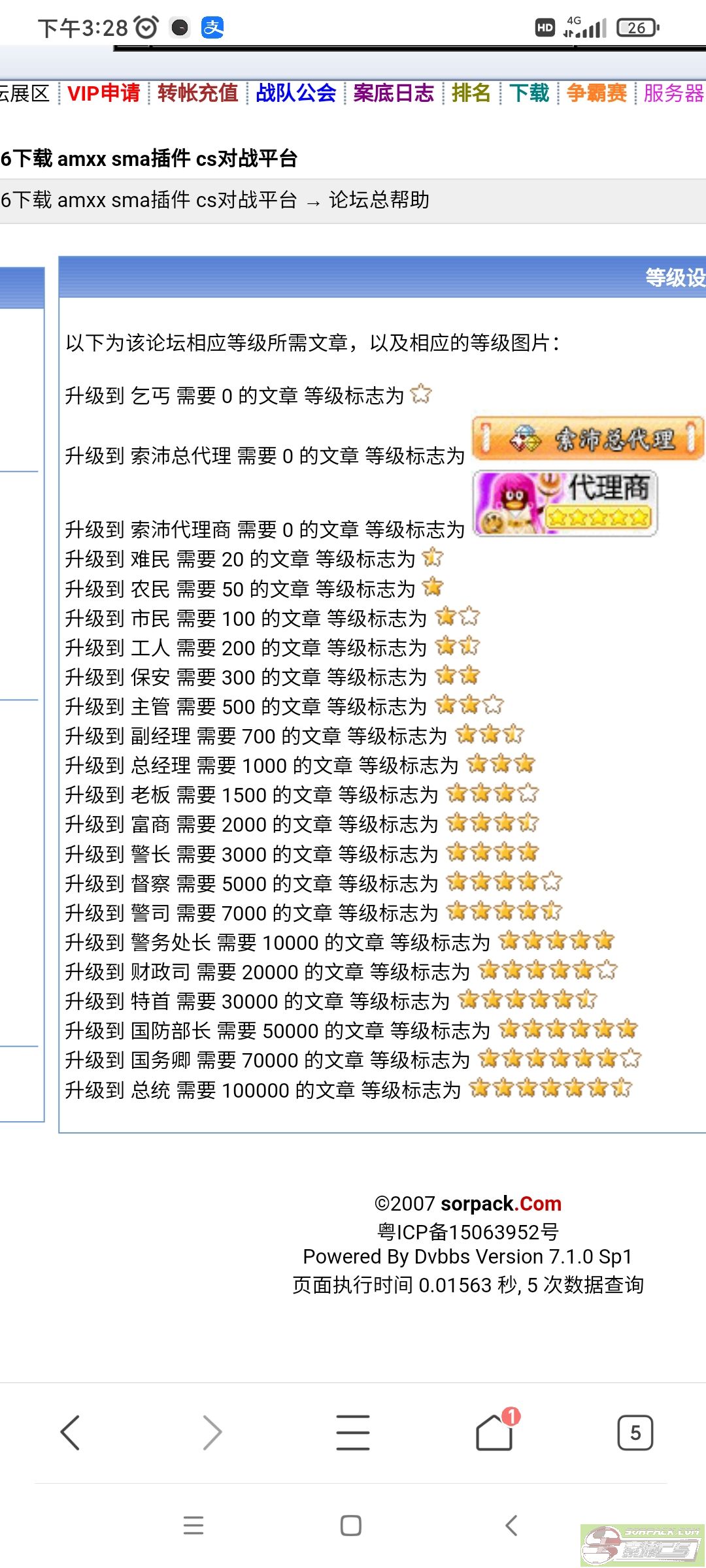View the 排名 rankings page

pos(471,93)
